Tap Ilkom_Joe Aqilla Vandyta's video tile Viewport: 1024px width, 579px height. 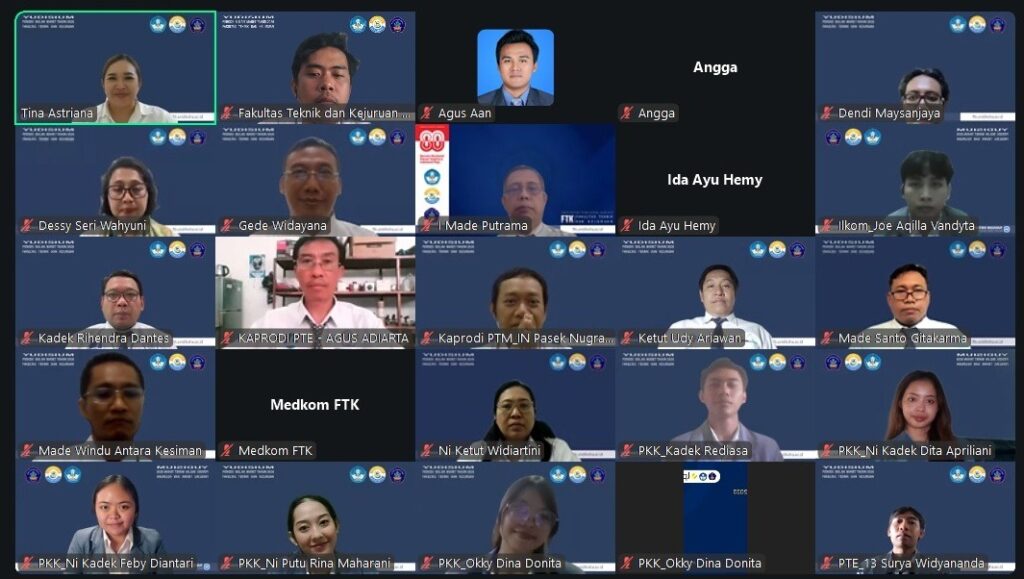coord(915,180)
